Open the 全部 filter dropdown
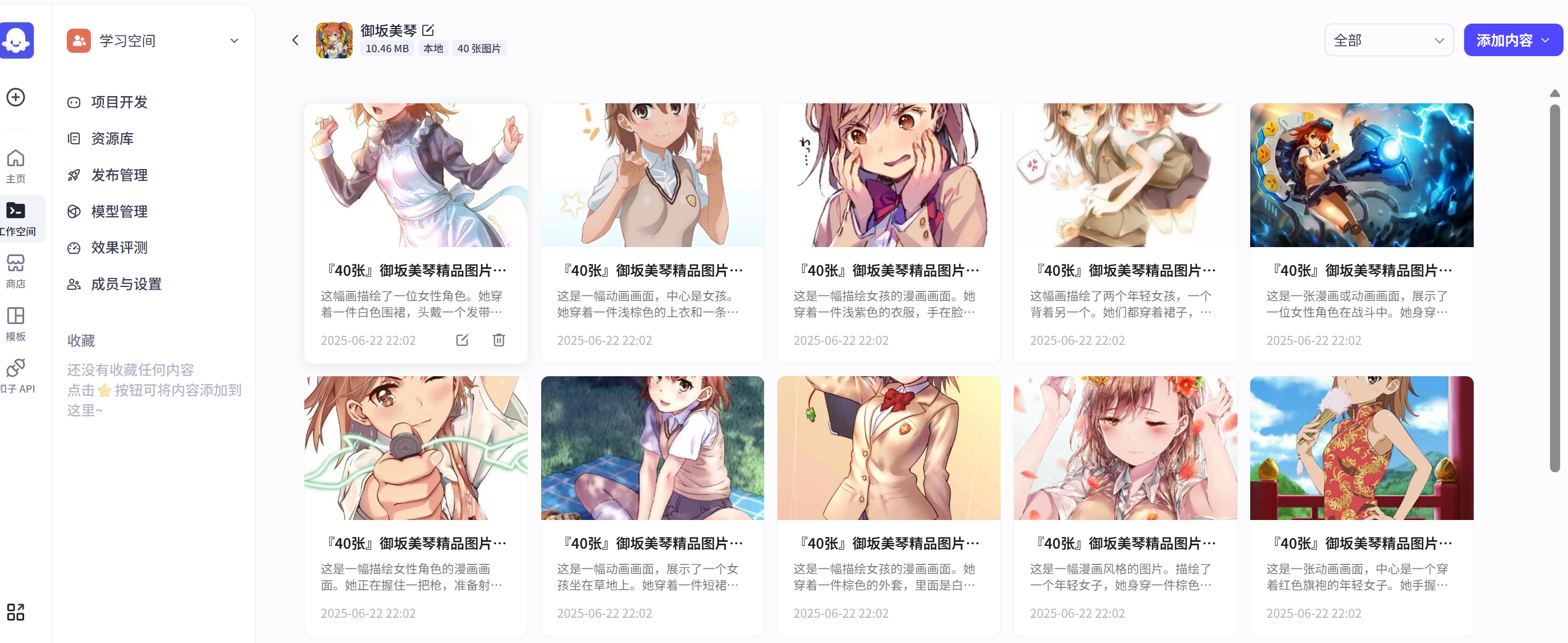The width and height of the screenshot is (1568, 643). (x=1388, y=40)
